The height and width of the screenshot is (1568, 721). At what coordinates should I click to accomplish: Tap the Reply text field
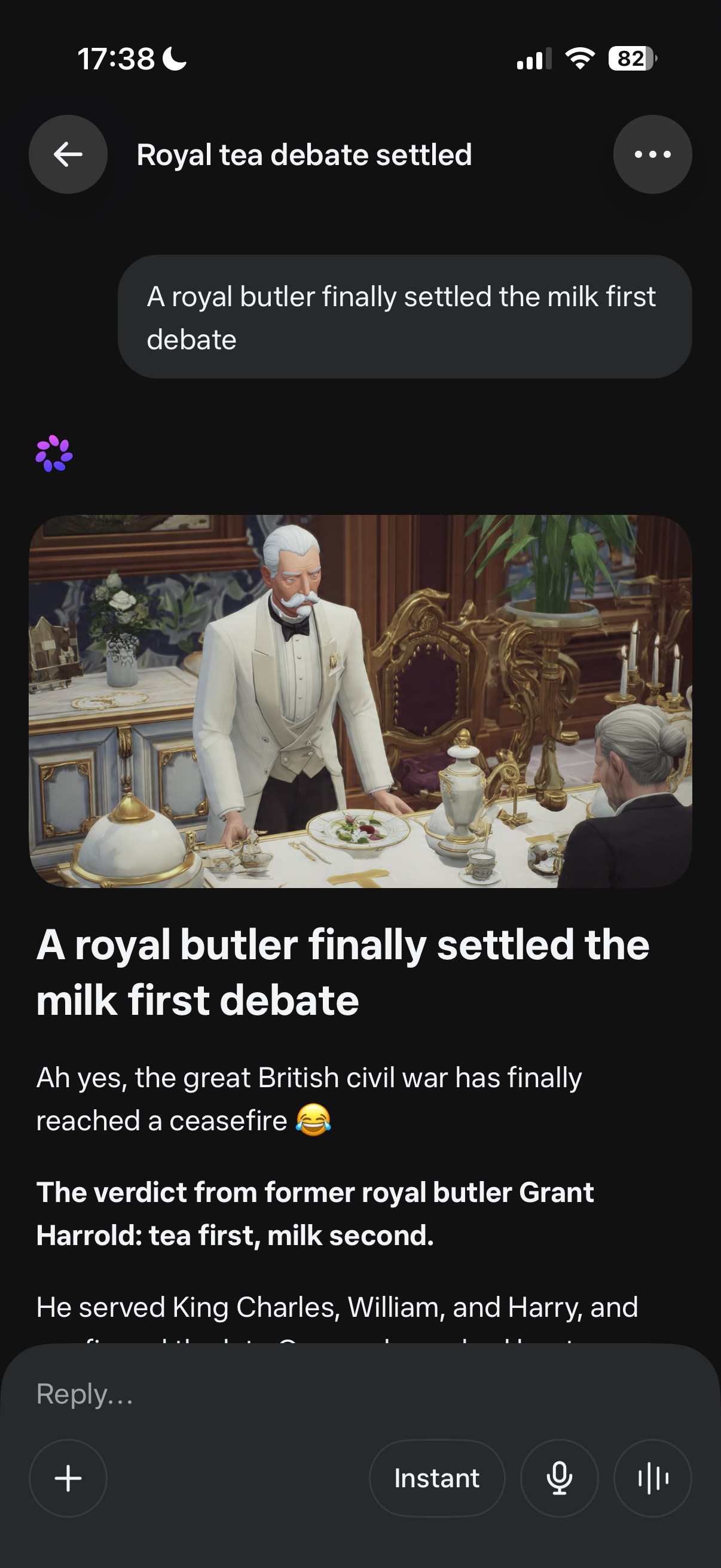click(x=360, y=1394)
